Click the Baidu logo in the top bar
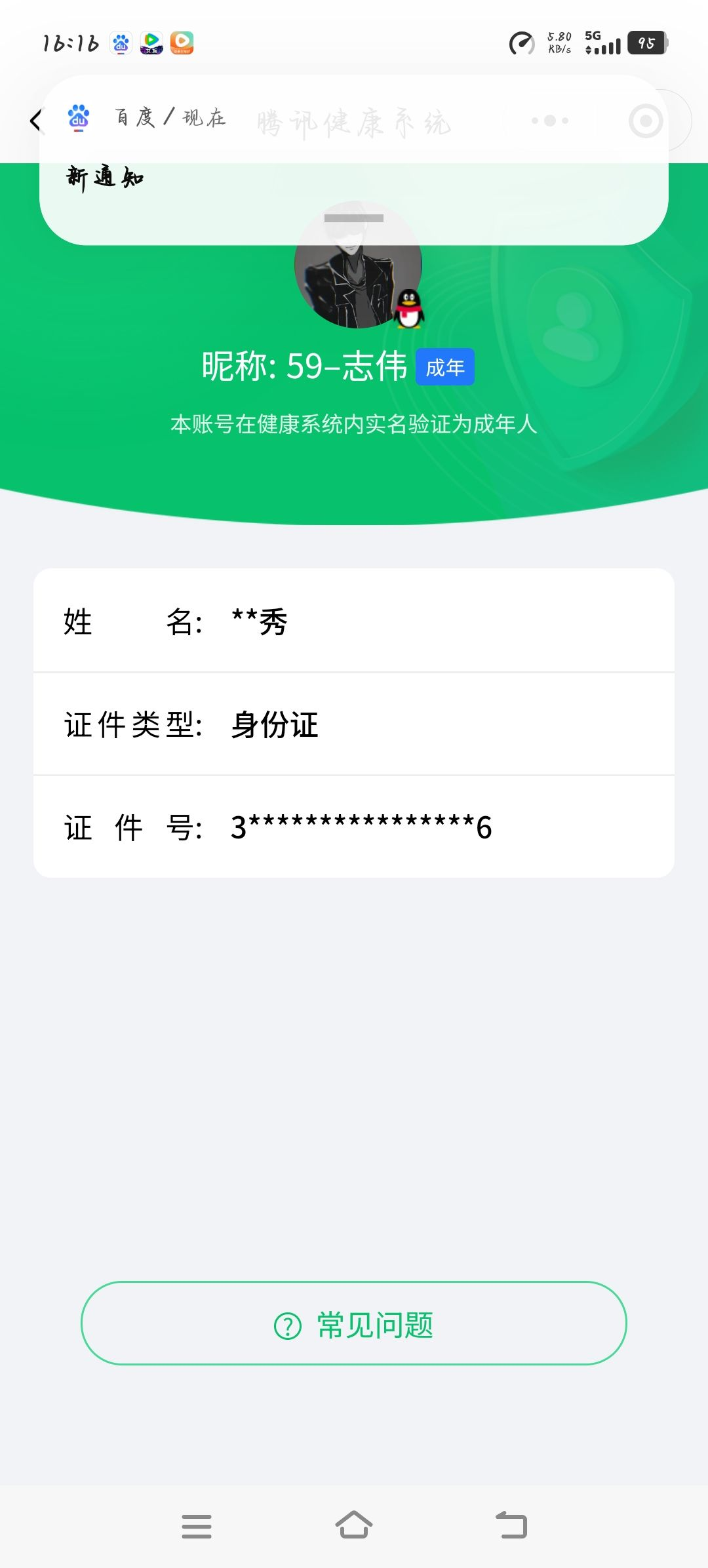708x1568 pixels. click(77, 119)
